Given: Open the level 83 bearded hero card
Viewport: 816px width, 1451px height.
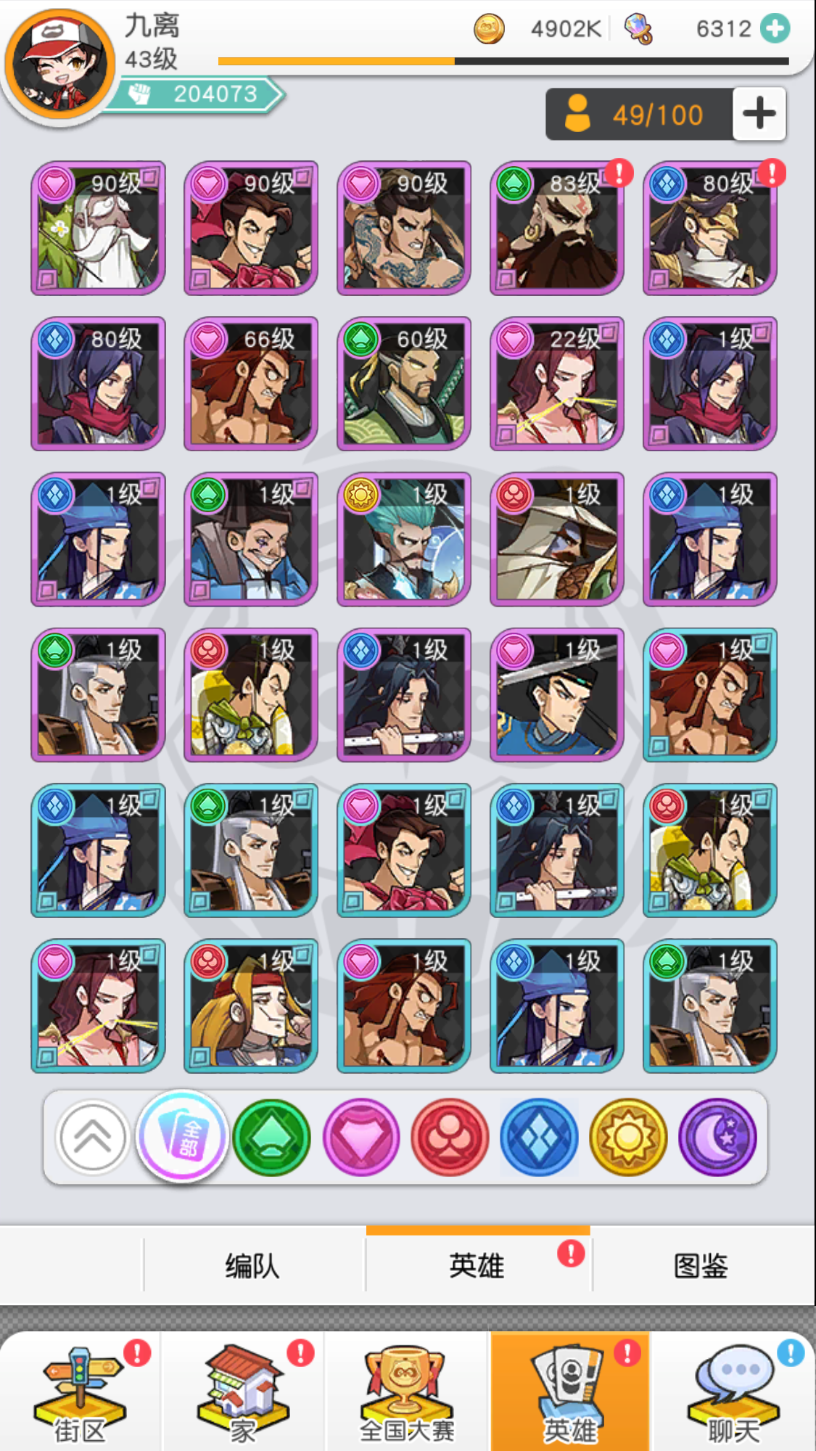Looking at the screenshot, I should coord(557,228).
